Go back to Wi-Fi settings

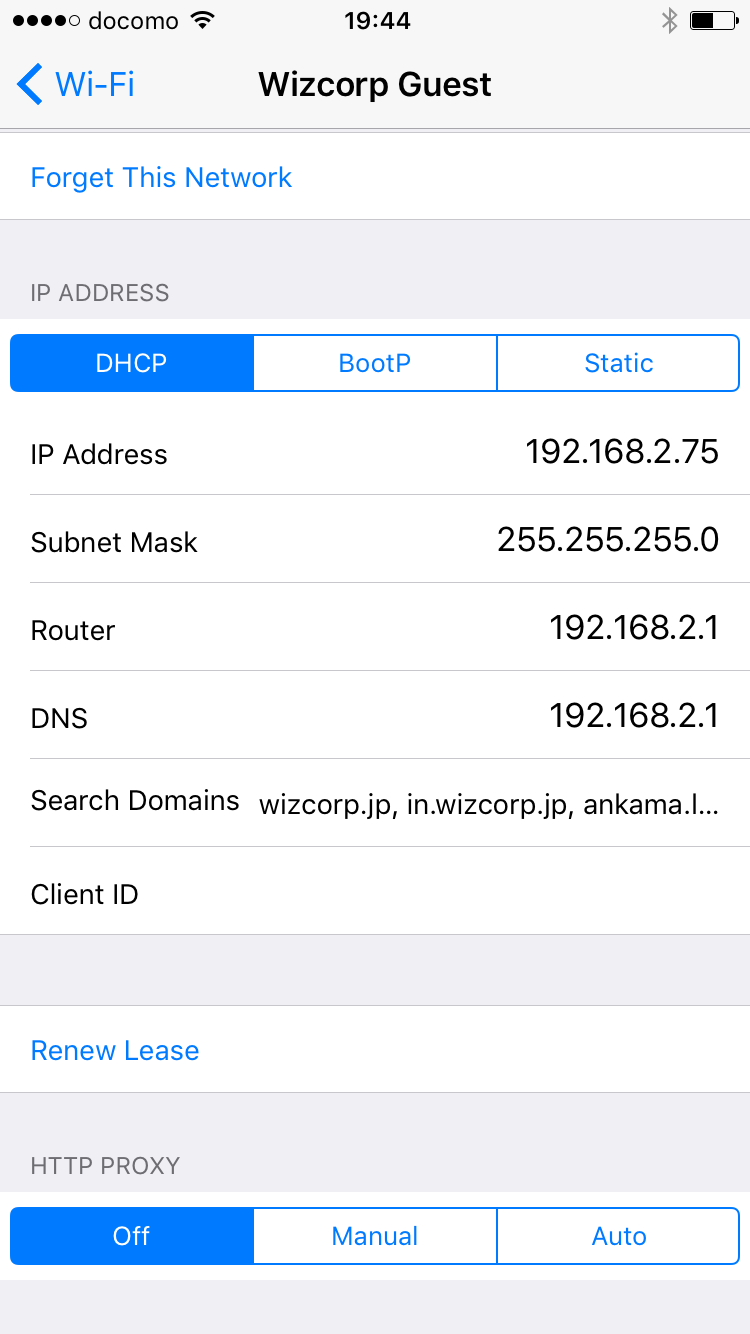76,84
